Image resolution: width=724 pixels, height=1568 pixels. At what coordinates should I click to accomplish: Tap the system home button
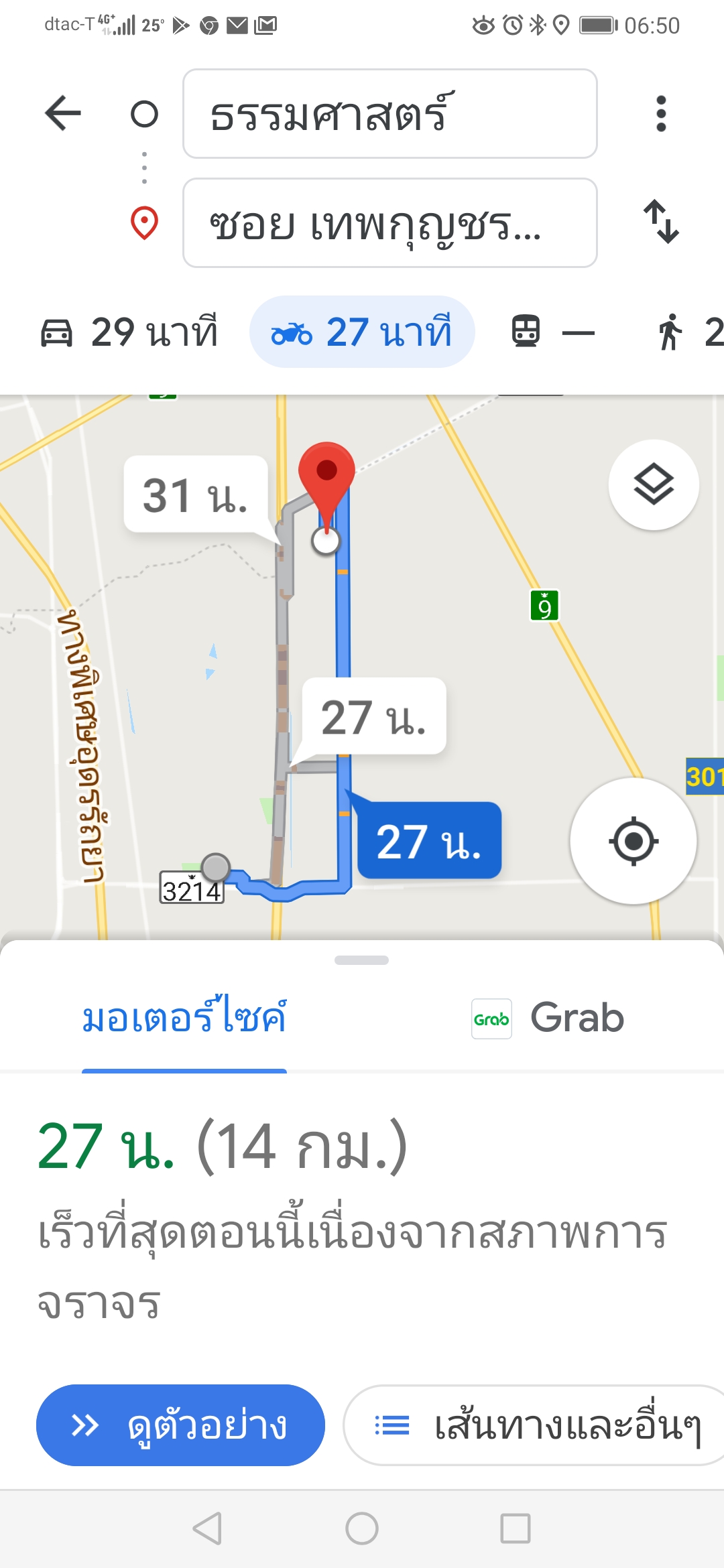click(x=362, y=1528)
